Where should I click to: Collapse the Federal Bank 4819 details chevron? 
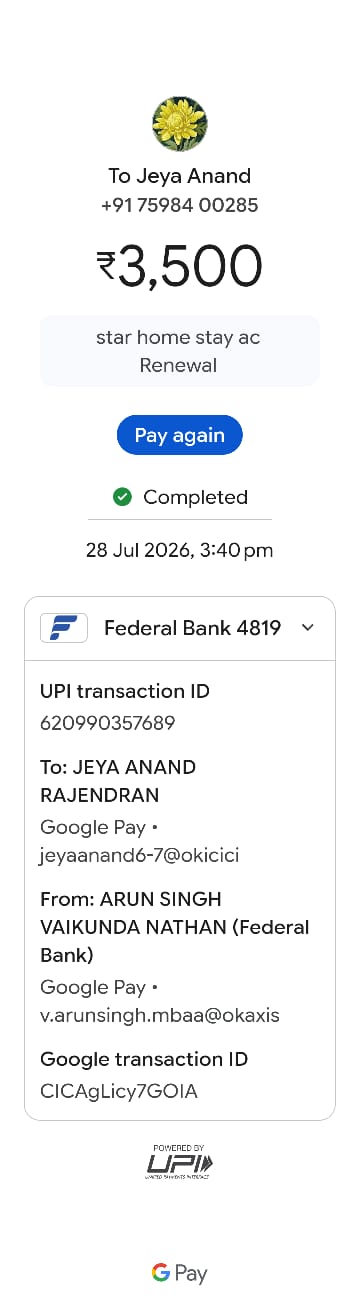[x=308, y=628]
